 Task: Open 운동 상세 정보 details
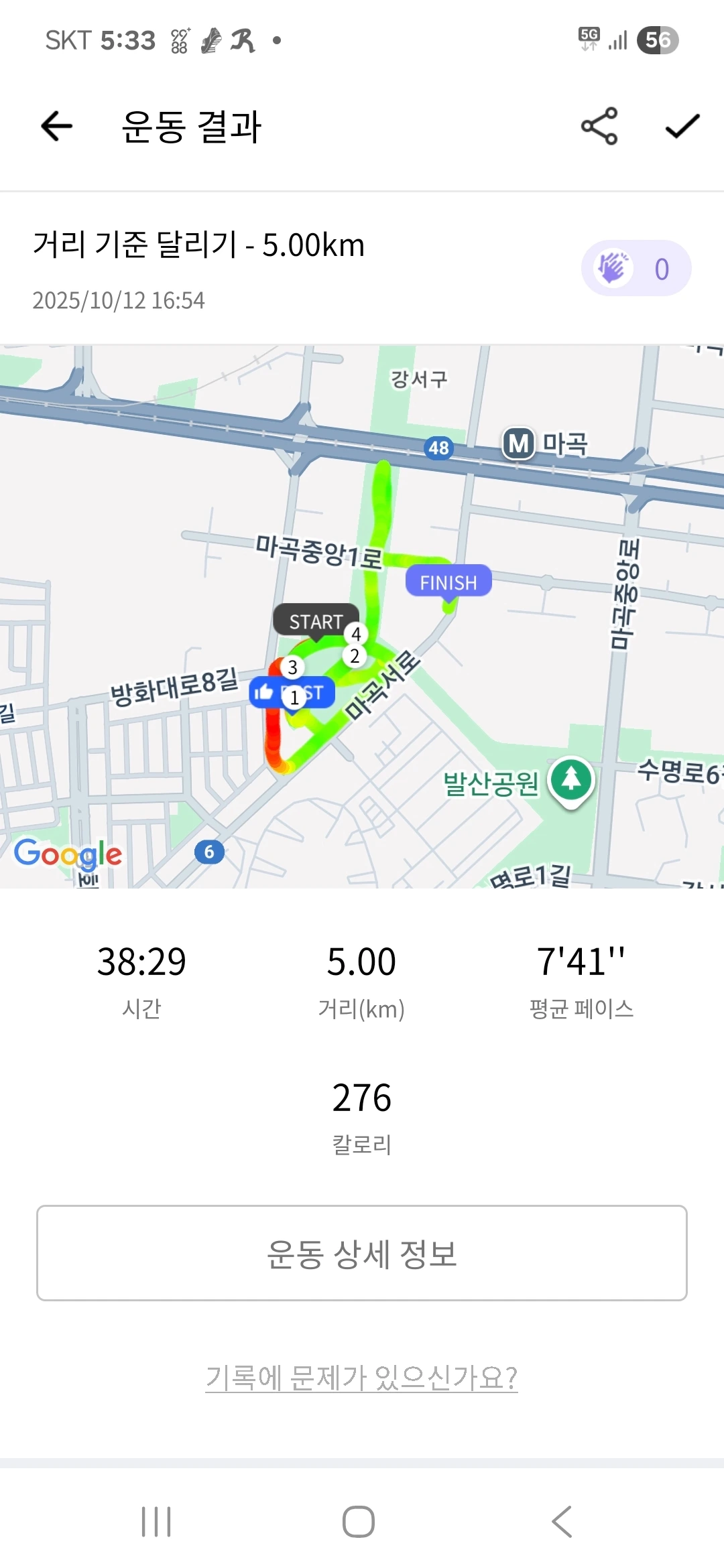(x=362, y=1253)
